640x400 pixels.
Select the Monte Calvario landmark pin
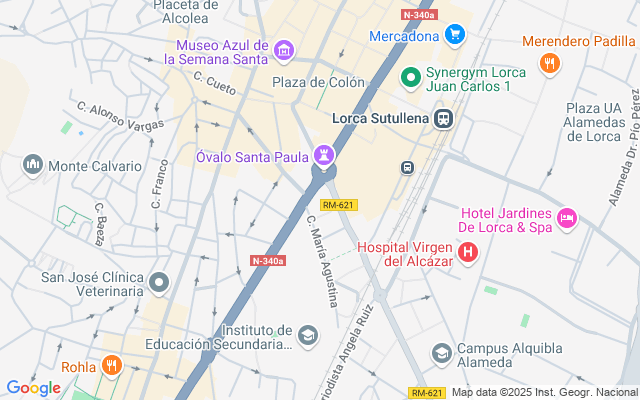click(x=32, y=165)
